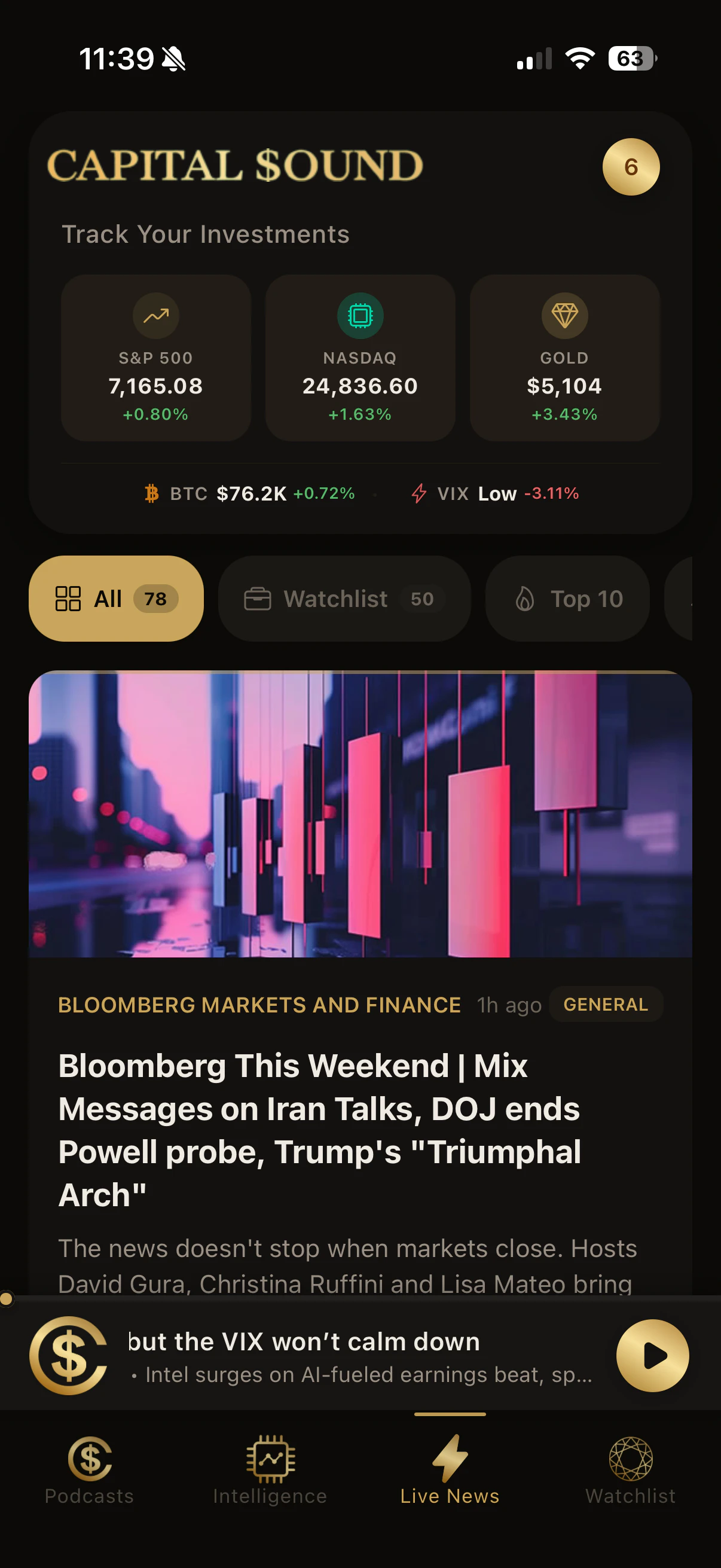Tap the GENERAL category label
721x1568 pixels.
606,1004
